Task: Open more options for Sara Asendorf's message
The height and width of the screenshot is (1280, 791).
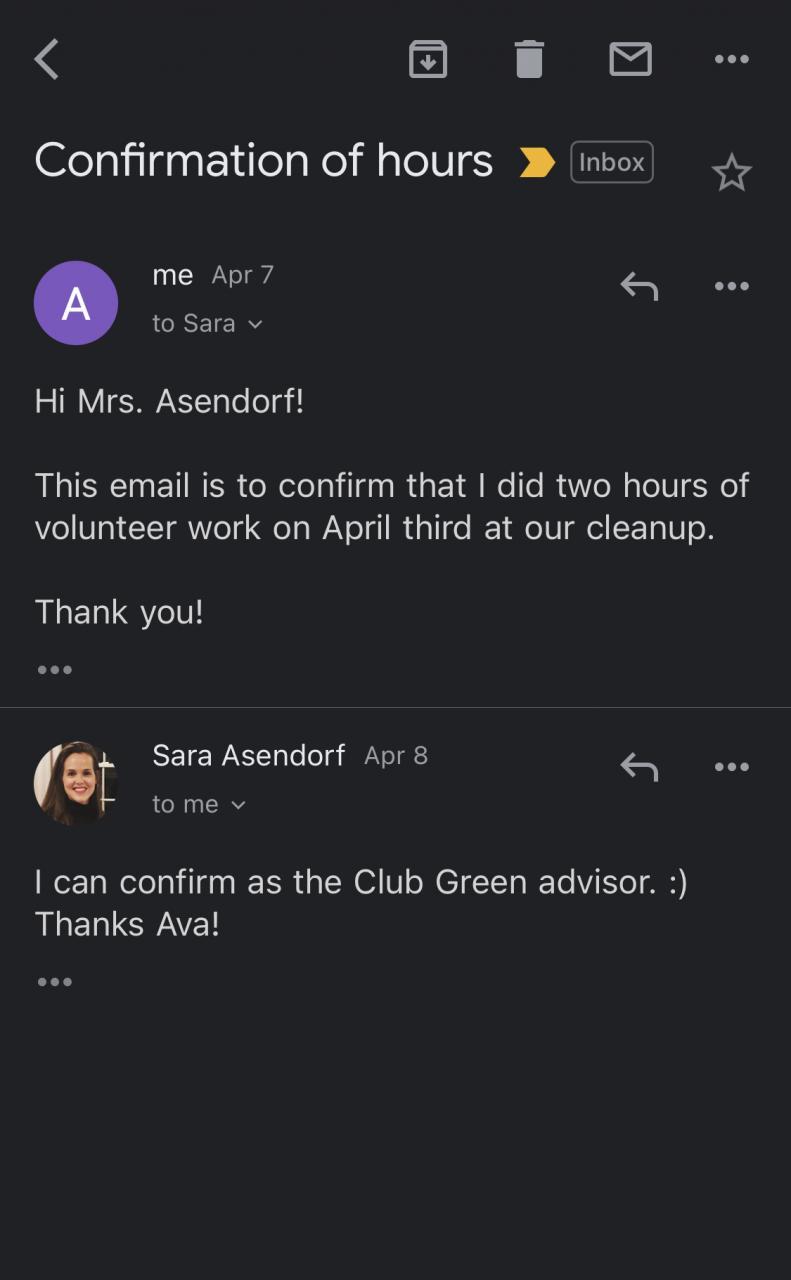Action: pos(731,768)
